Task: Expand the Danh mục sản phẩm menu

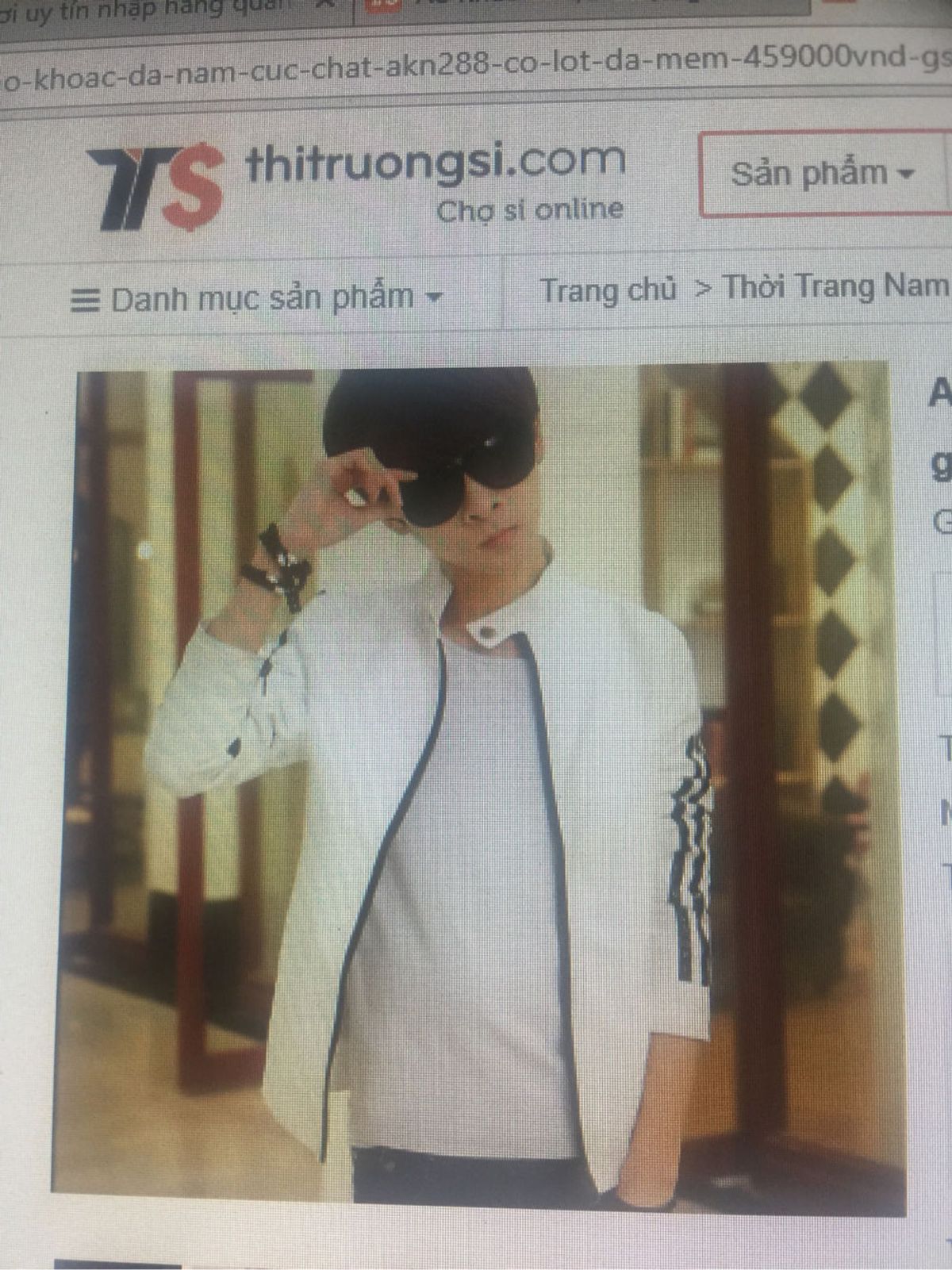Action: click(x=255, y=300)
